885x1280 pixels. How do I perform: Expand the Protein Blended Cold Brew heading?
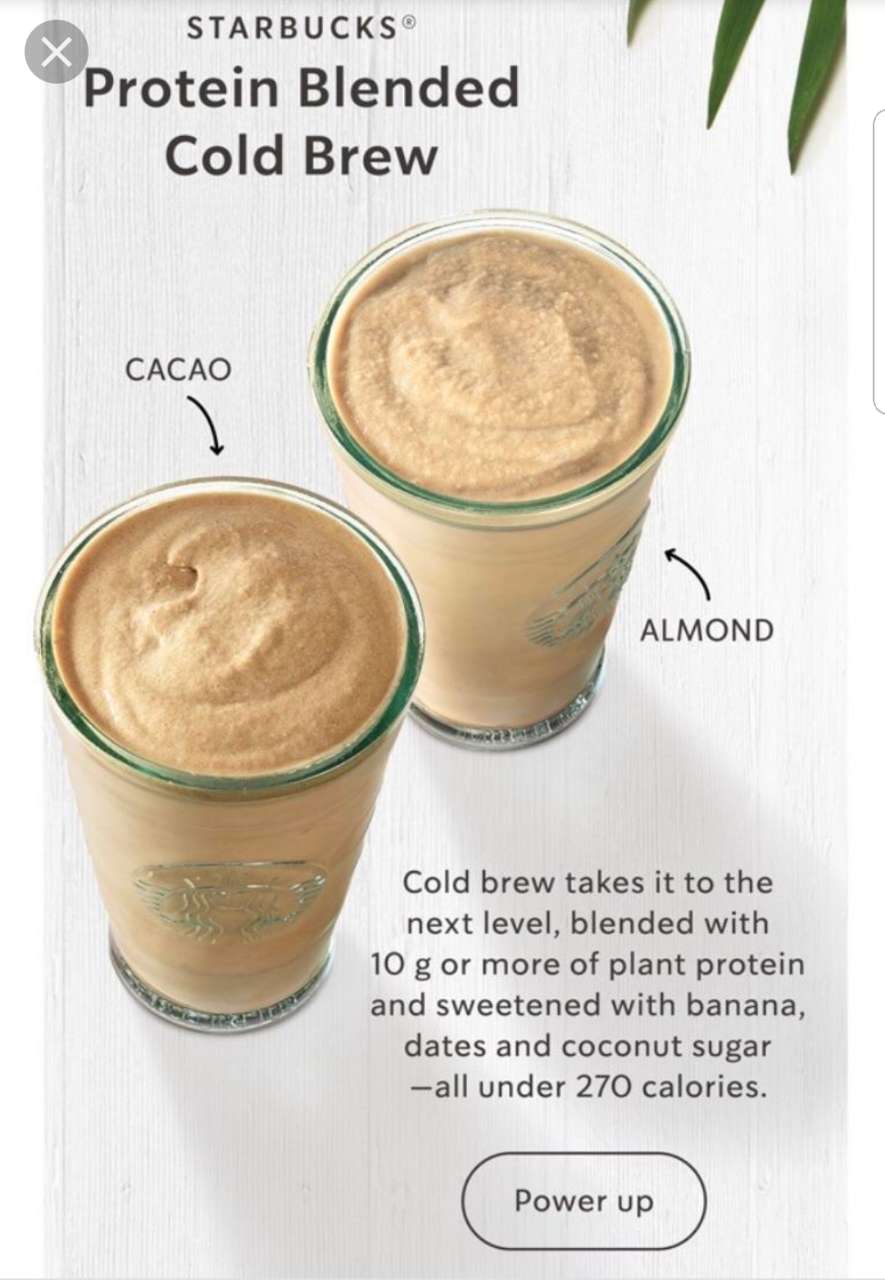pyautogui.click(x=302, y=120)
